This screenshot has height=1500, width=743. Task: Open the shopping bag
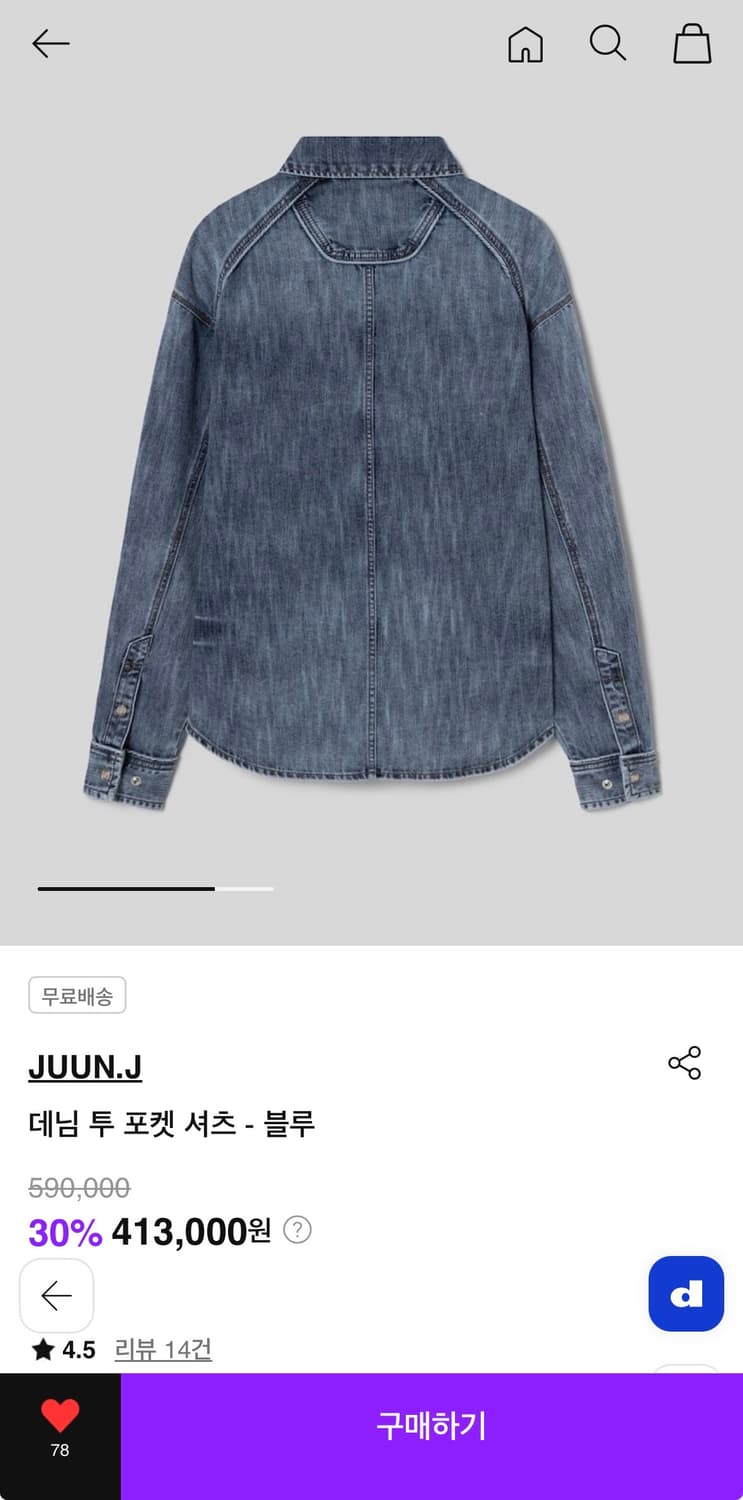point(691,43)
